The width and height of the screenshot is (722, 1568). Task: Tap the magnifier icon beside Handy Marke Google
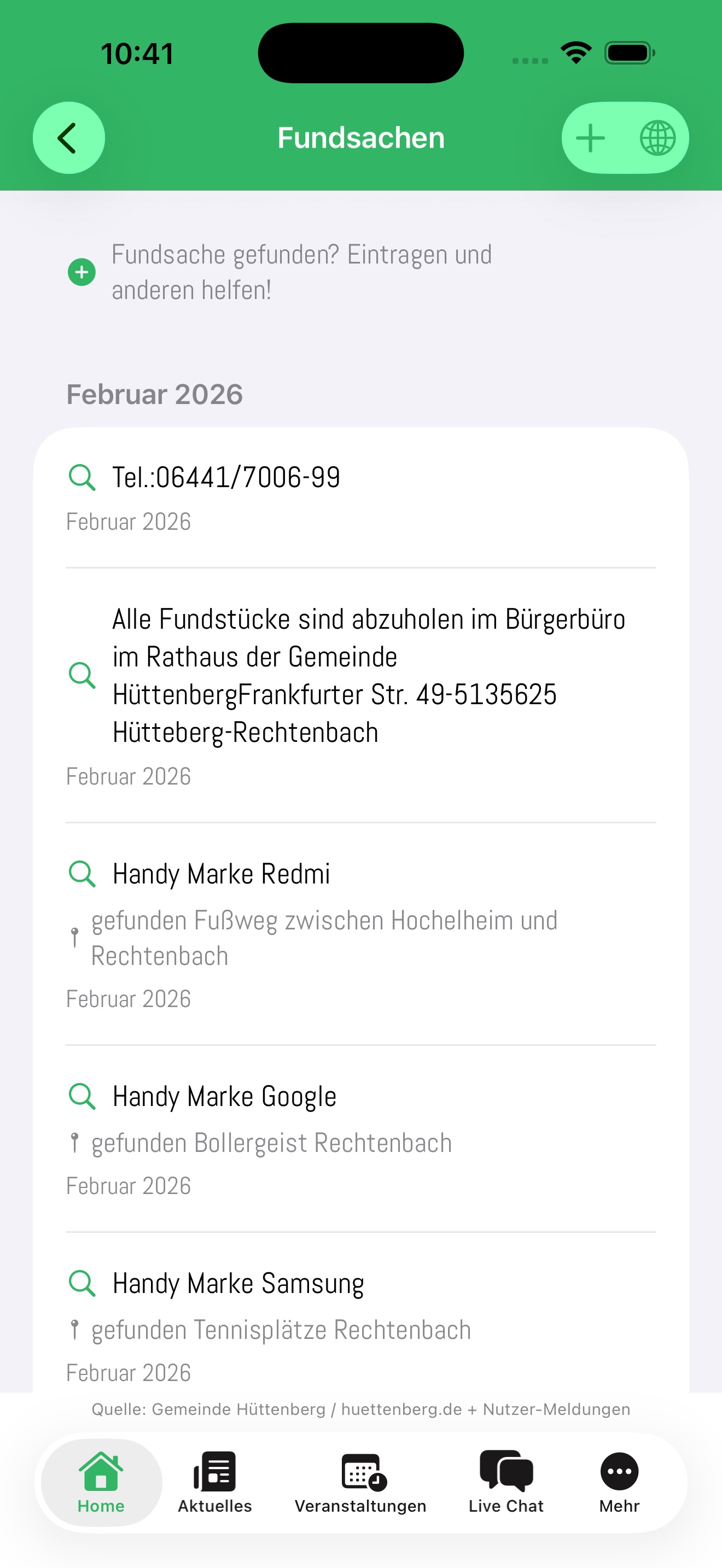coord(82,1097)
